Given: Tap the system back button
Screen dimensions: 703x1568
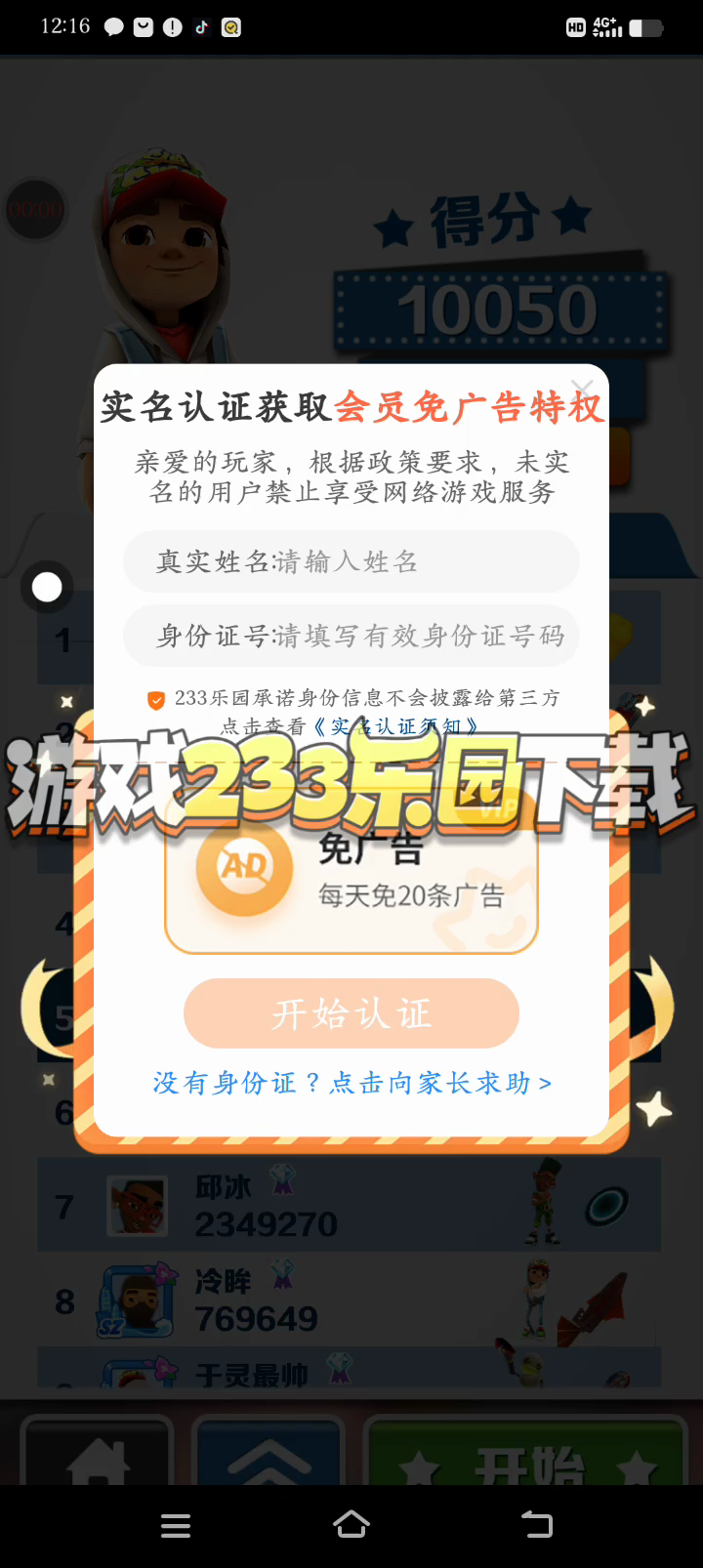Looking at the screenshot, I should [536, 1525].
